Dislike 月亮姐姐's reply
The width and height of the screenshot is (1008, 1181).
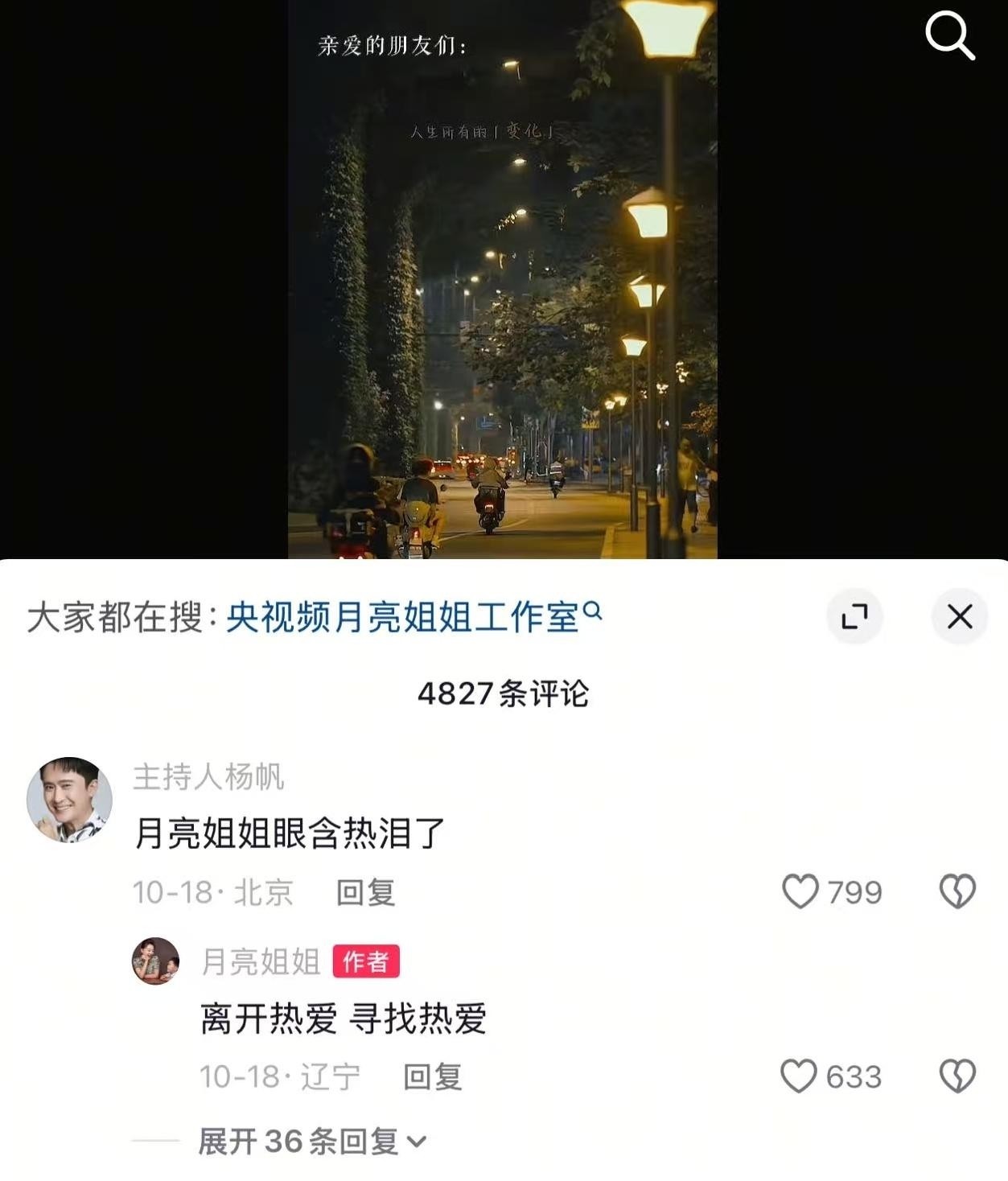pyautogui.click(x=957, y=1076)
